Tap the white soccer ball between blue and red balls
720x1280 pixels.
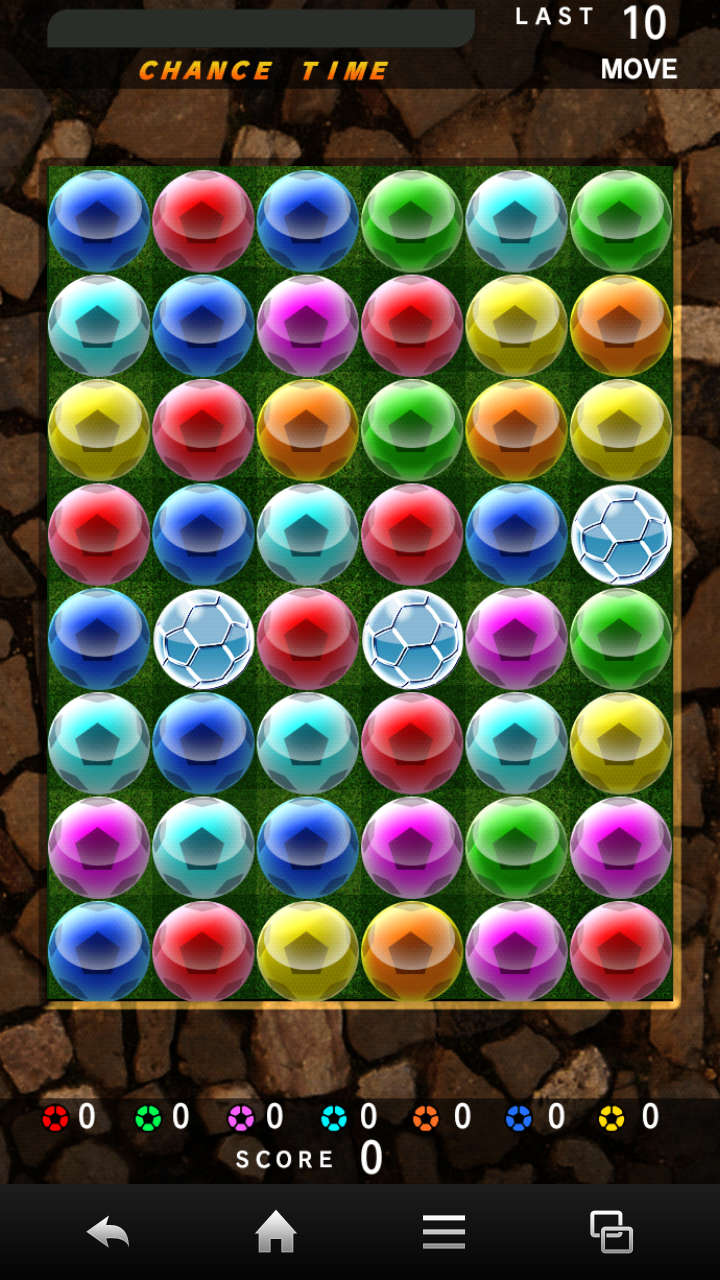[x=204, y=638]
